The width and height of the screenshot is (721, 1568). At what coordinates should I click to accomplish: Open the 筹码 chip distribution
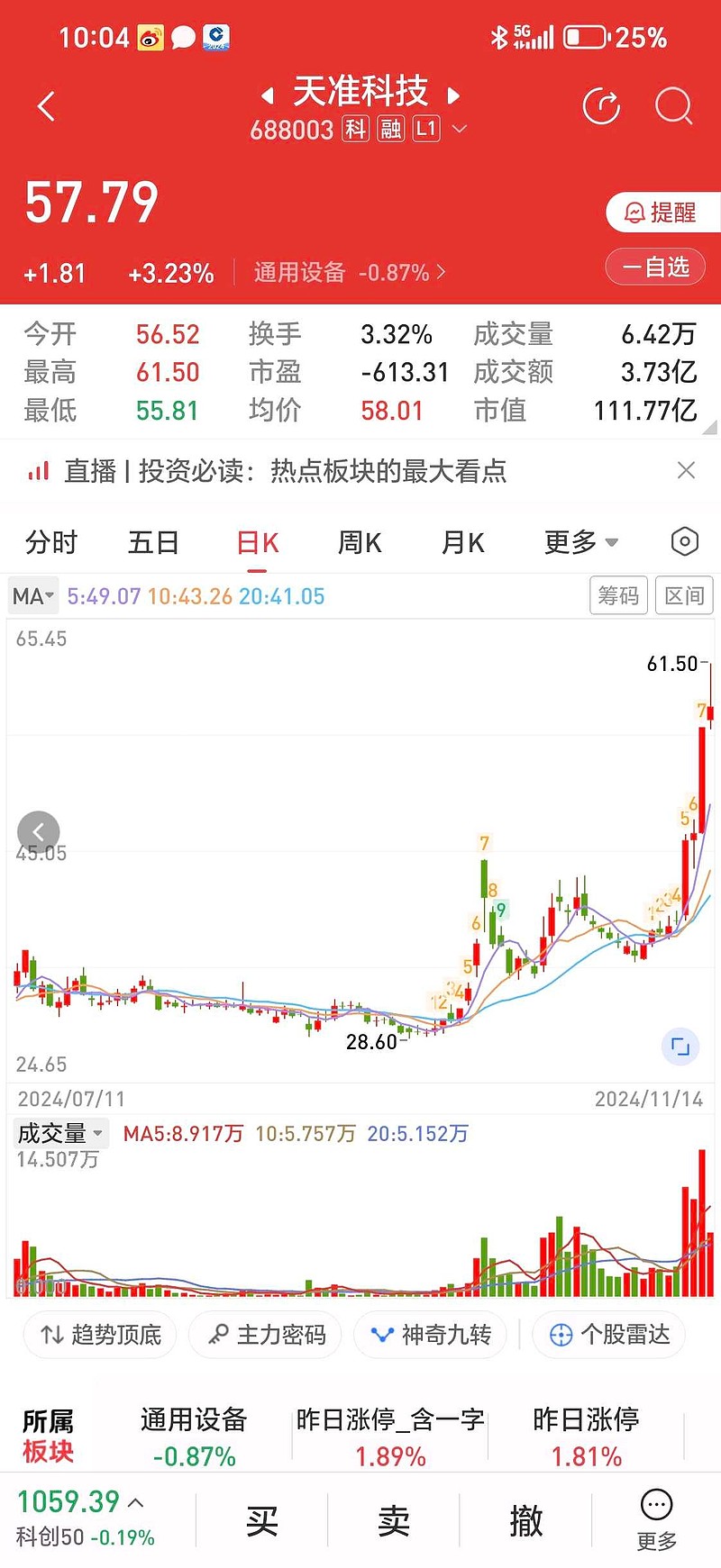pyautogui.click(x=618, y=595)
